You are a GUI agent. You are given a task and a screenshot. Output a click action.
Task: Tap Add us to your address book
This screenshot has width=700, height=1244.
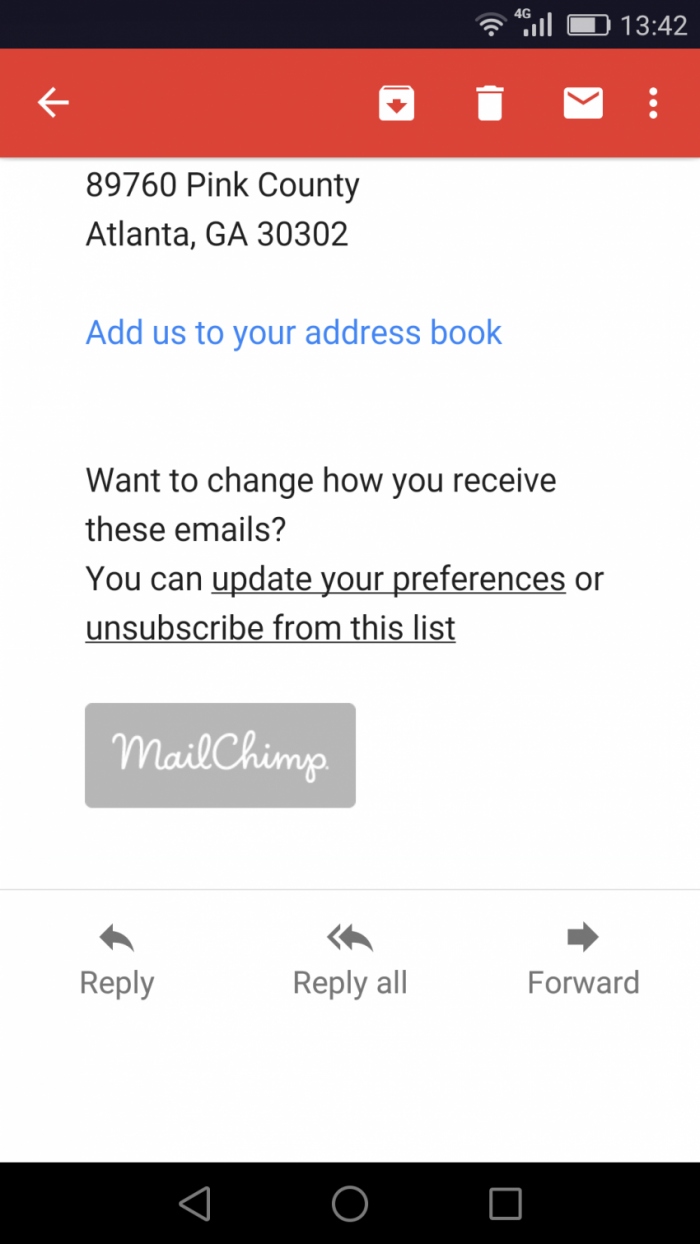tap(294, 333)
